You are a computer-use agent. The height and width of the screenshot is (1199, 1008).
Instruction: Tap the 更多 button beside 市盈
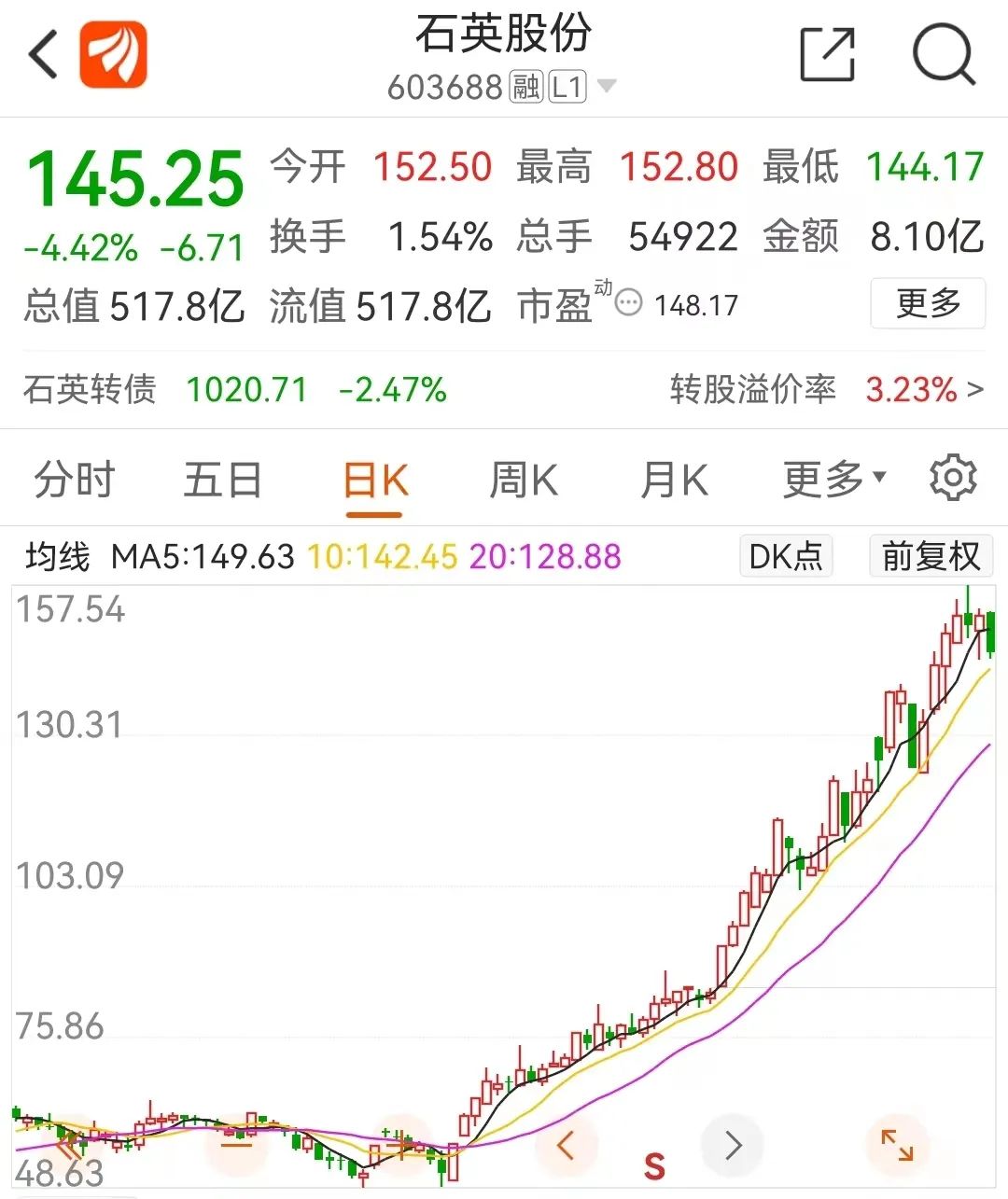coord(927,303)
